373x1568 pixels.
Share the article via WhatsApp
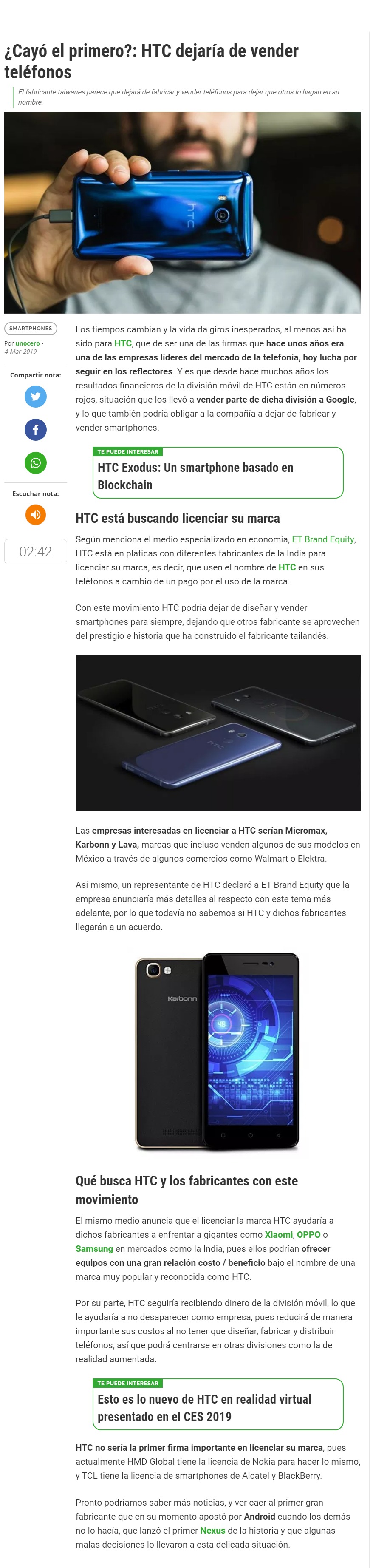point(35,463)
